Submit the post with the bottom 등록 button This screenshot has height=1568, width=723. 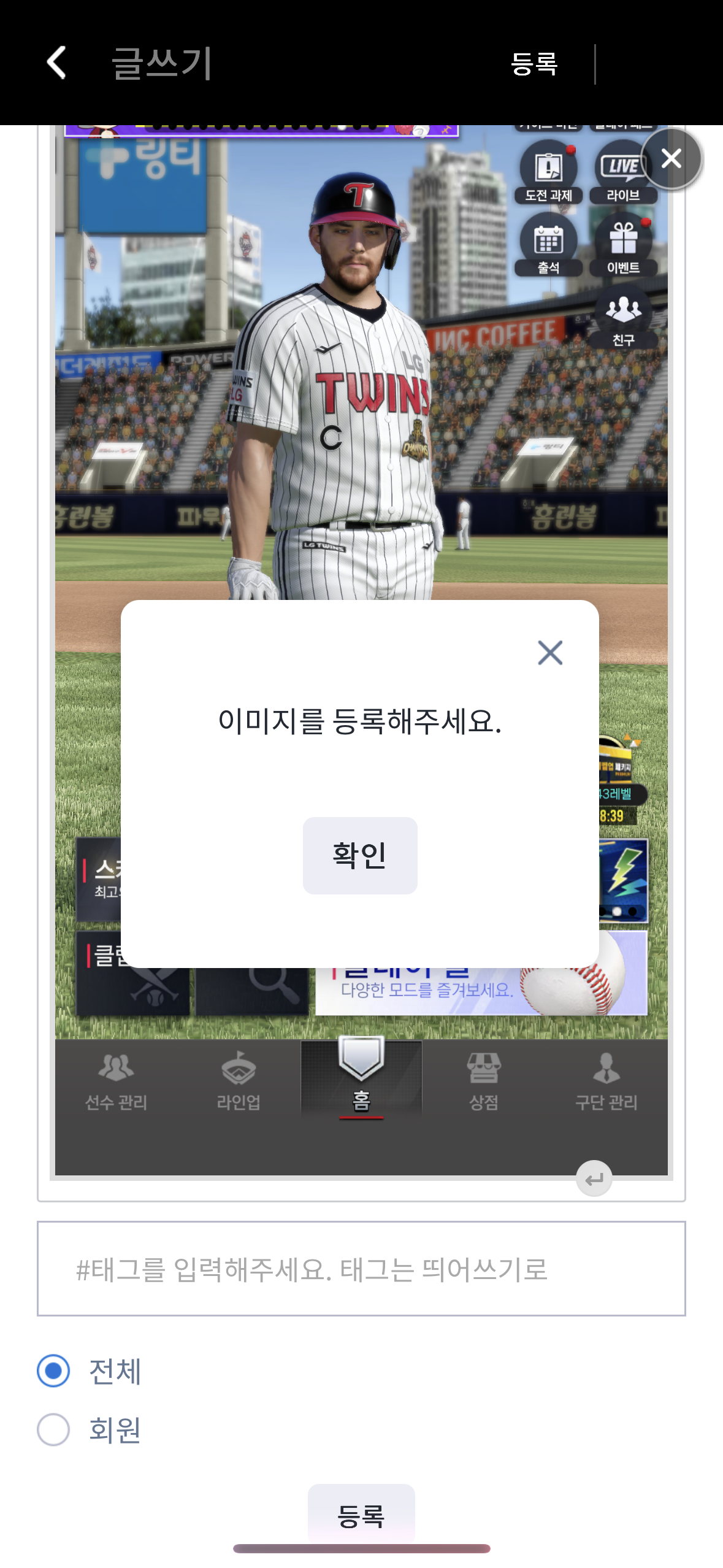361,1514
